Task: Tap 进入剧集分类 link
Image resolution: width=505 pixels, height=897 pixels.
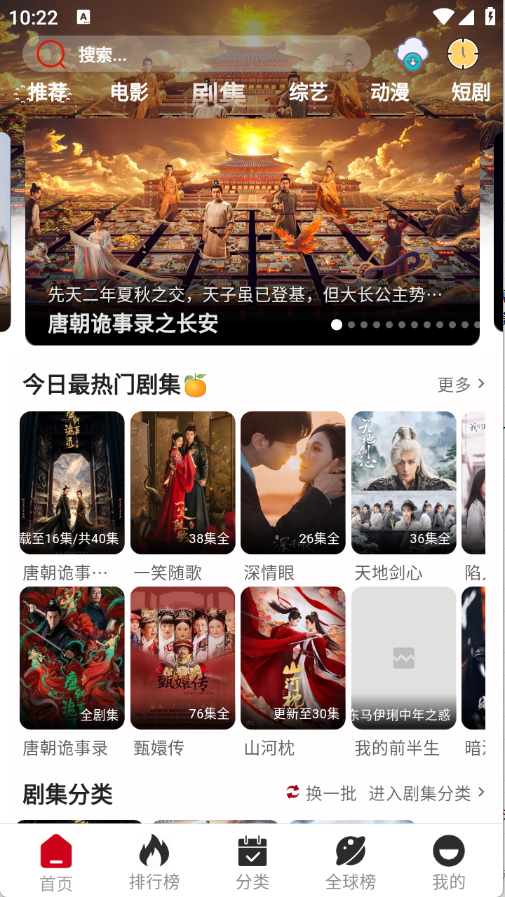Action: 427,793
